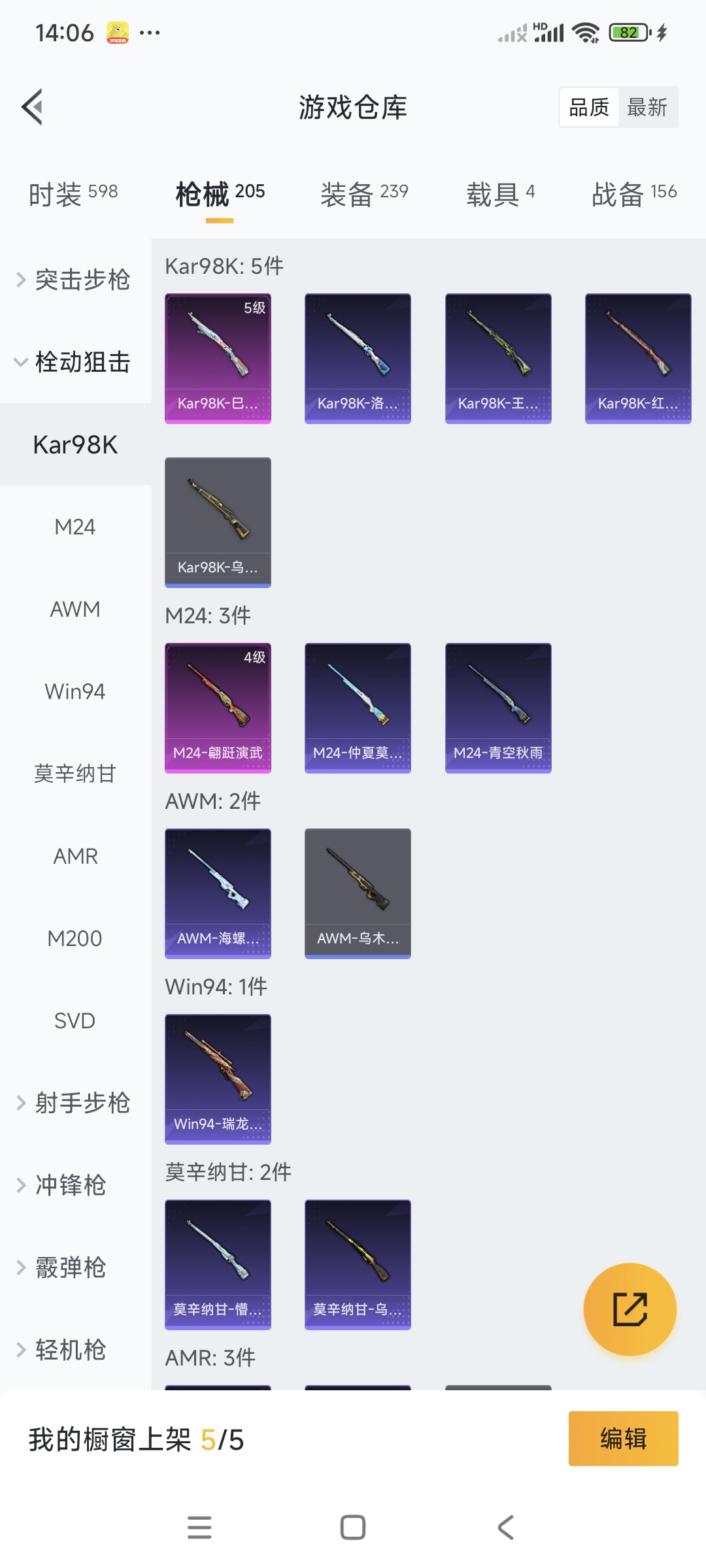Switch to the 时装 tab
This screenshot has height=1568, width=706.
point(73,193)
